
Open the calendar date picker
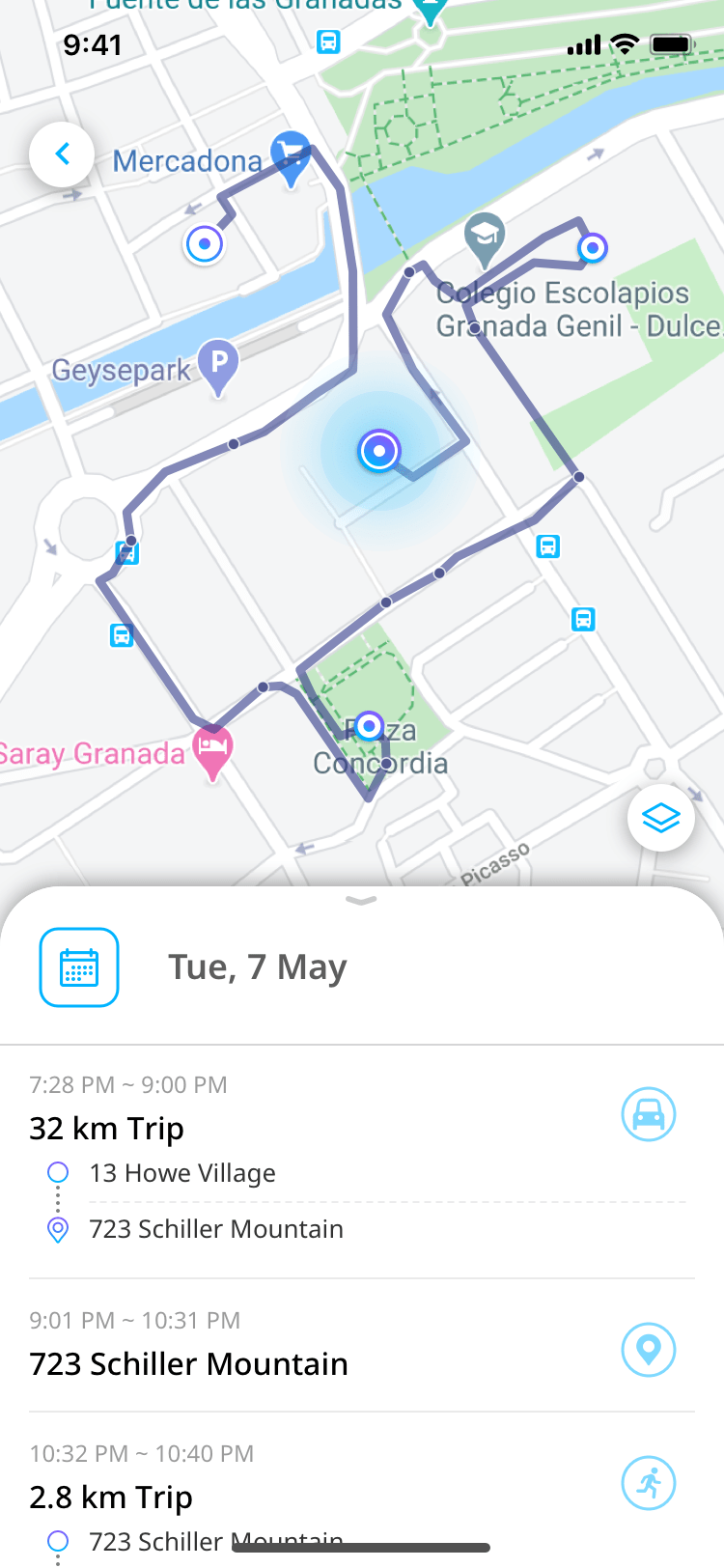[x=79, y=967]
